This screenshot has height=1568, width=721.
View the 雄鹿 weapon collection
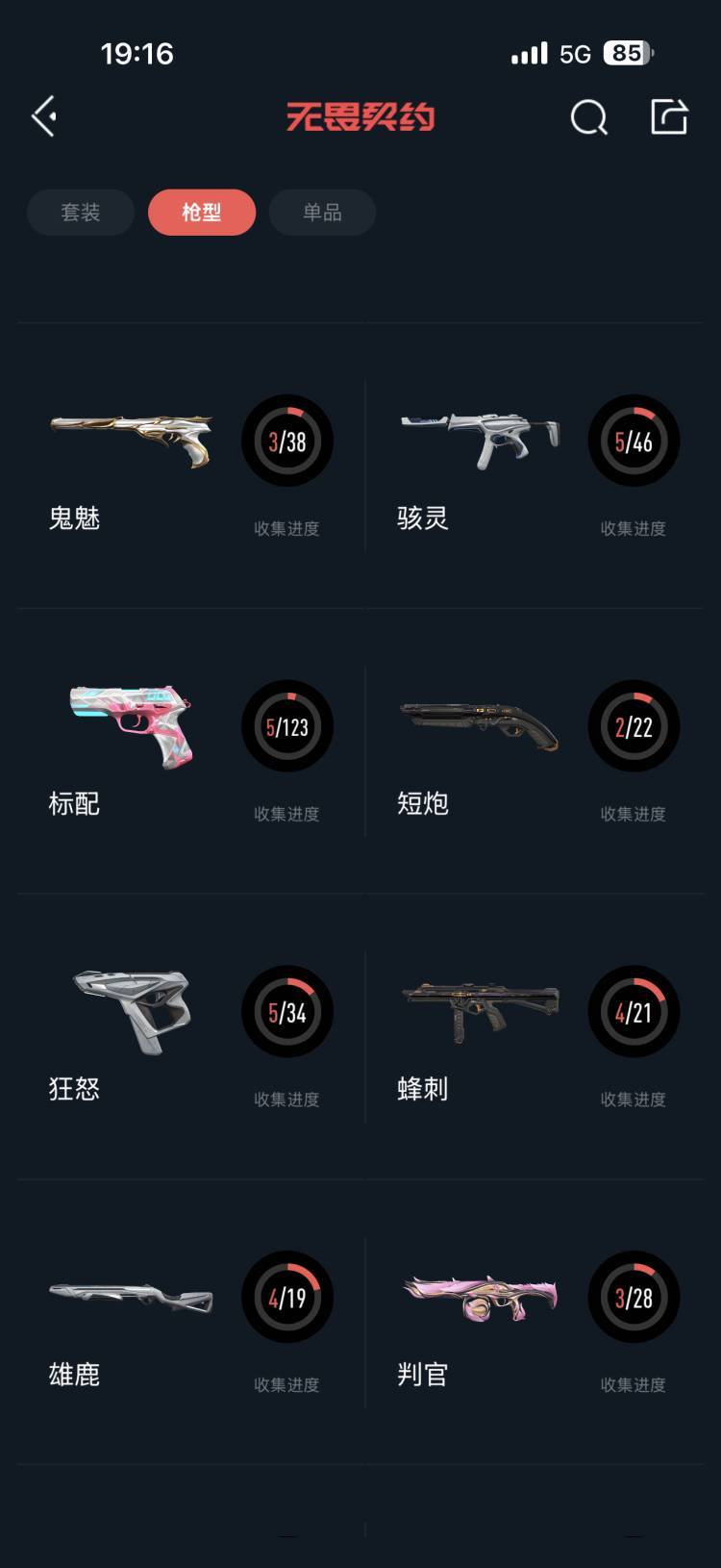[190, 1323]
